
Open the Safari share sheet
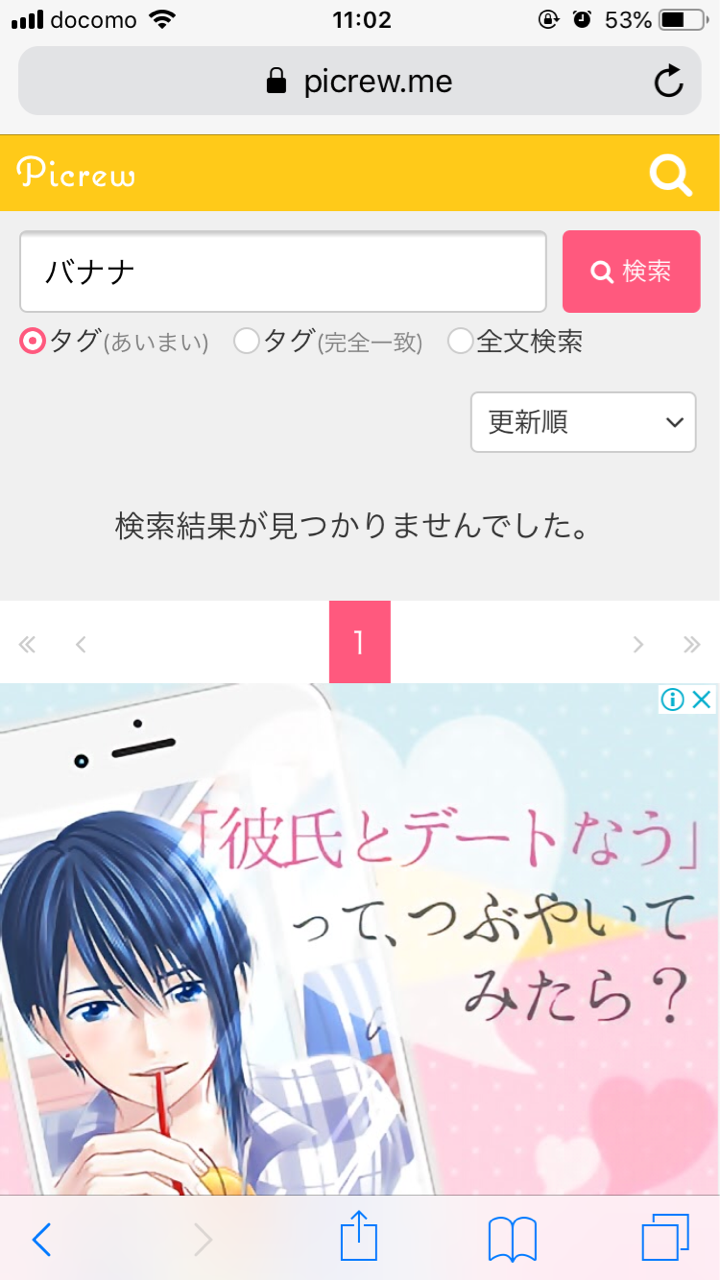click(359, 1239)
